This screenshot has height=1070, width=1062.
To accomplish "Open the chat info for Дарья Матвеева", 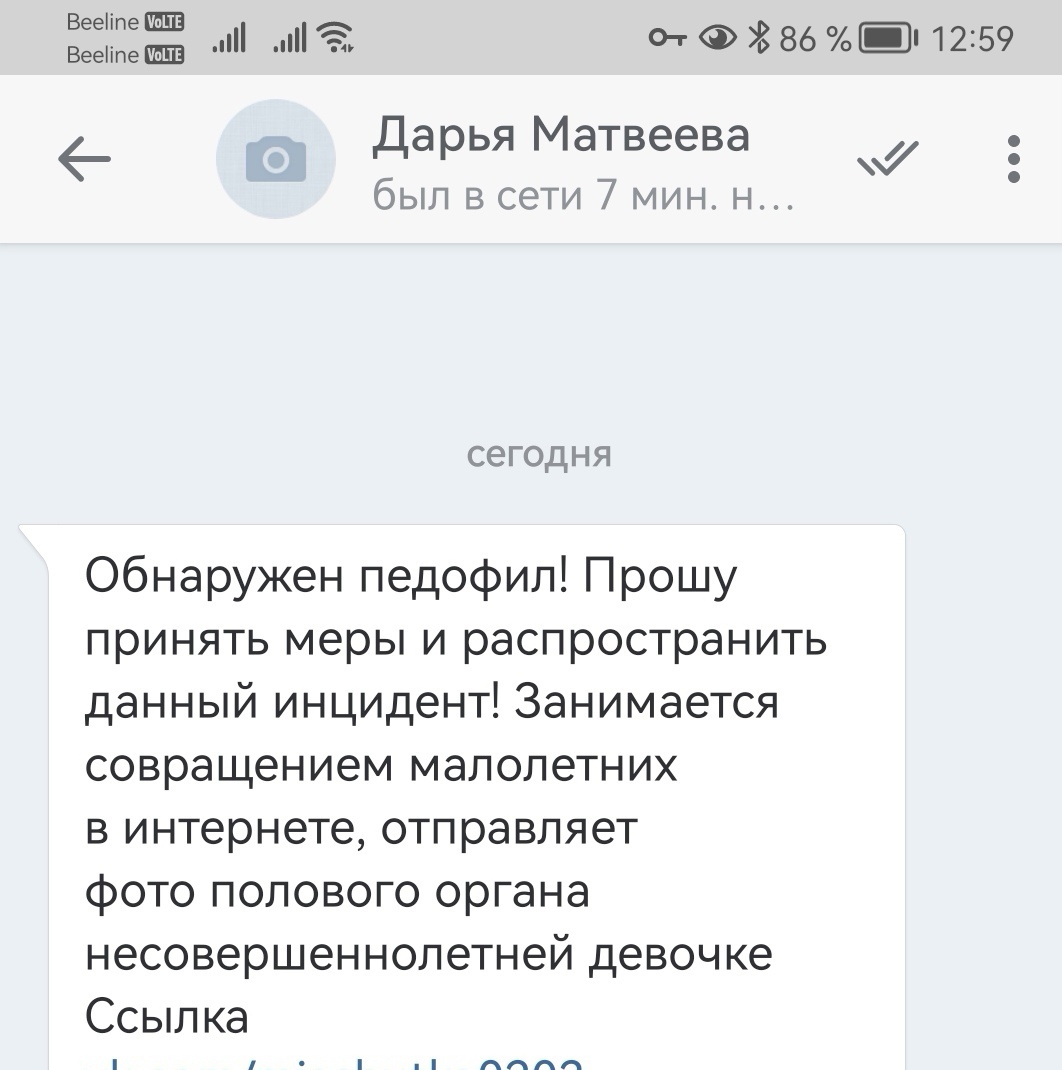I will (560, 160).
